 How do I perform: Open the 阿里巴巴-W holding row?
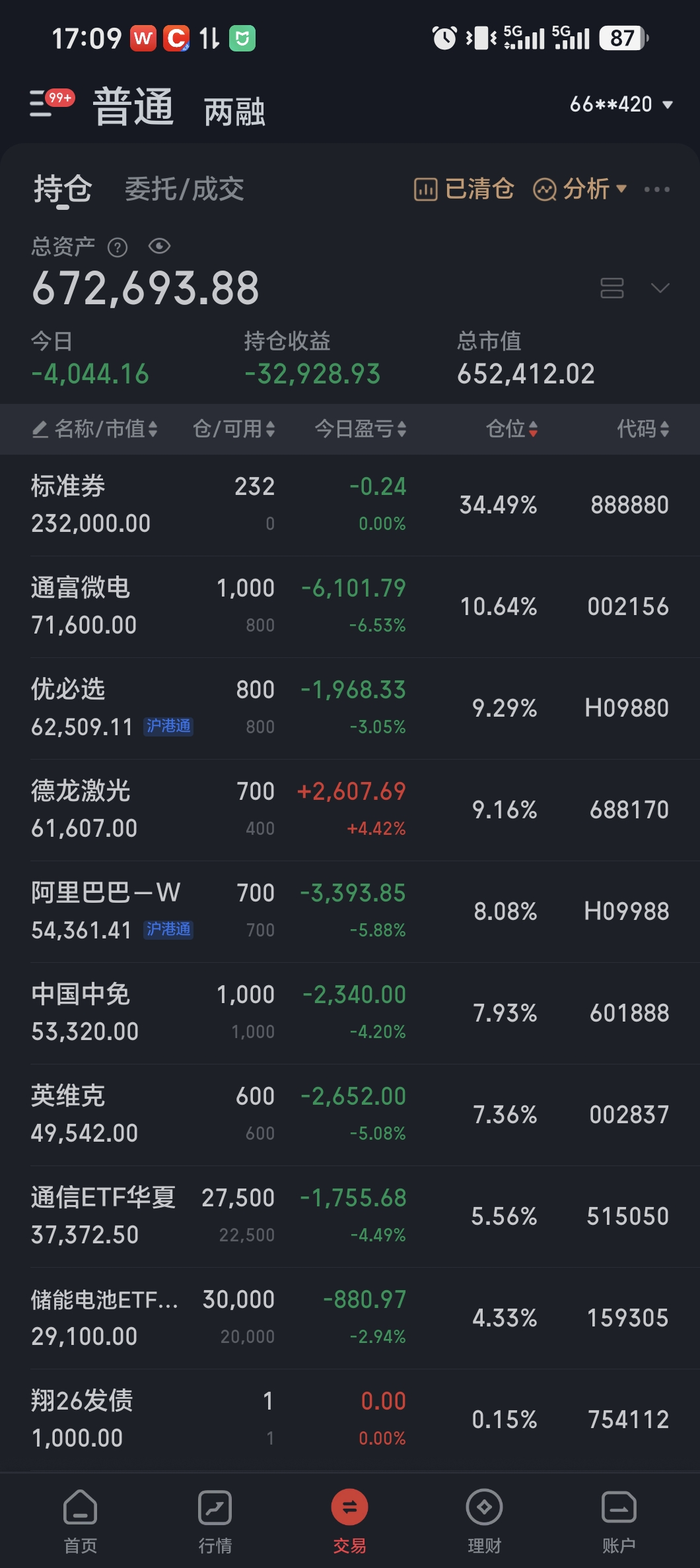click(x=350, y=911)
